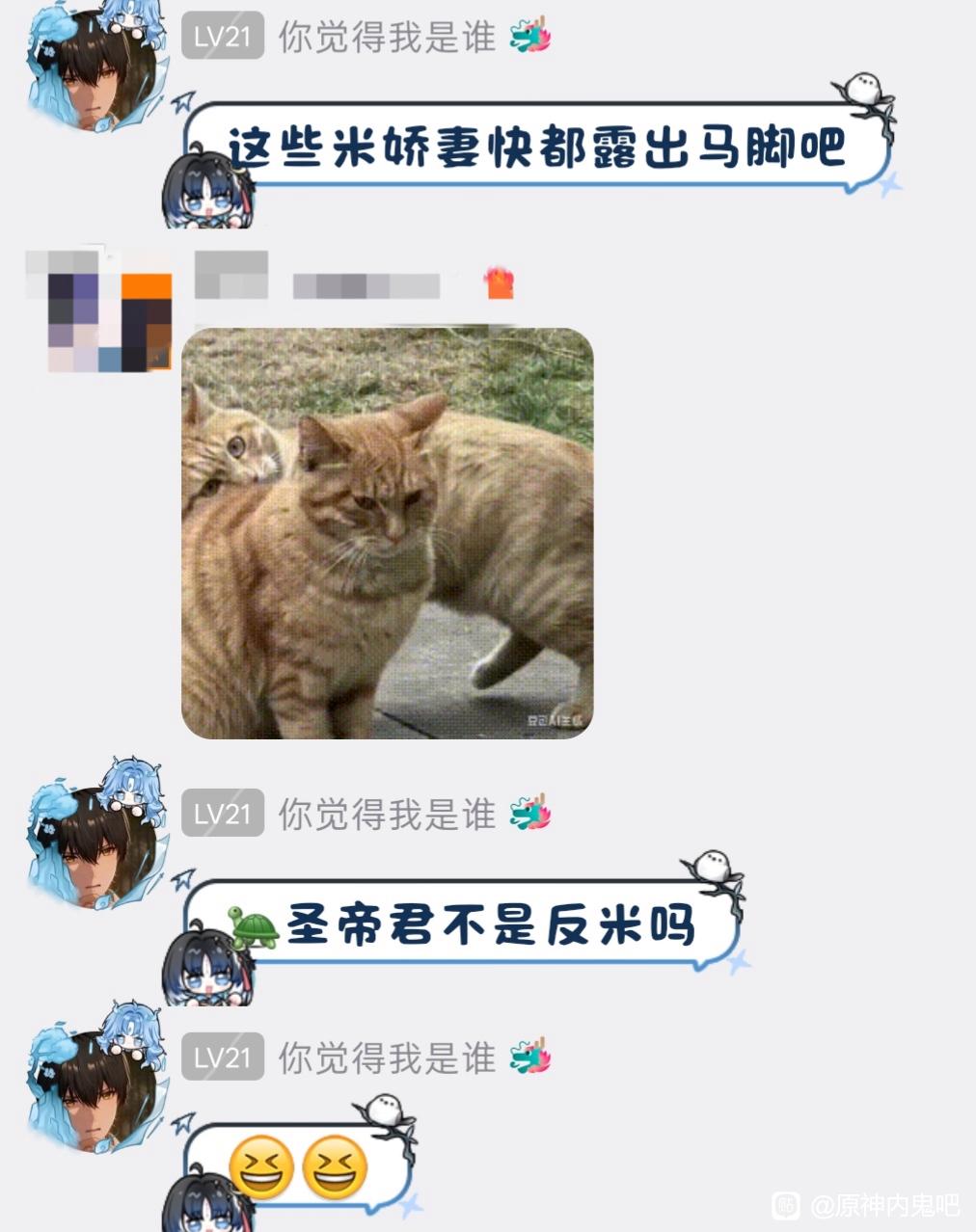
Task: Tap avatar beside the laughing emoji message
Action: pyautogui.click(x=96, y=1078)
